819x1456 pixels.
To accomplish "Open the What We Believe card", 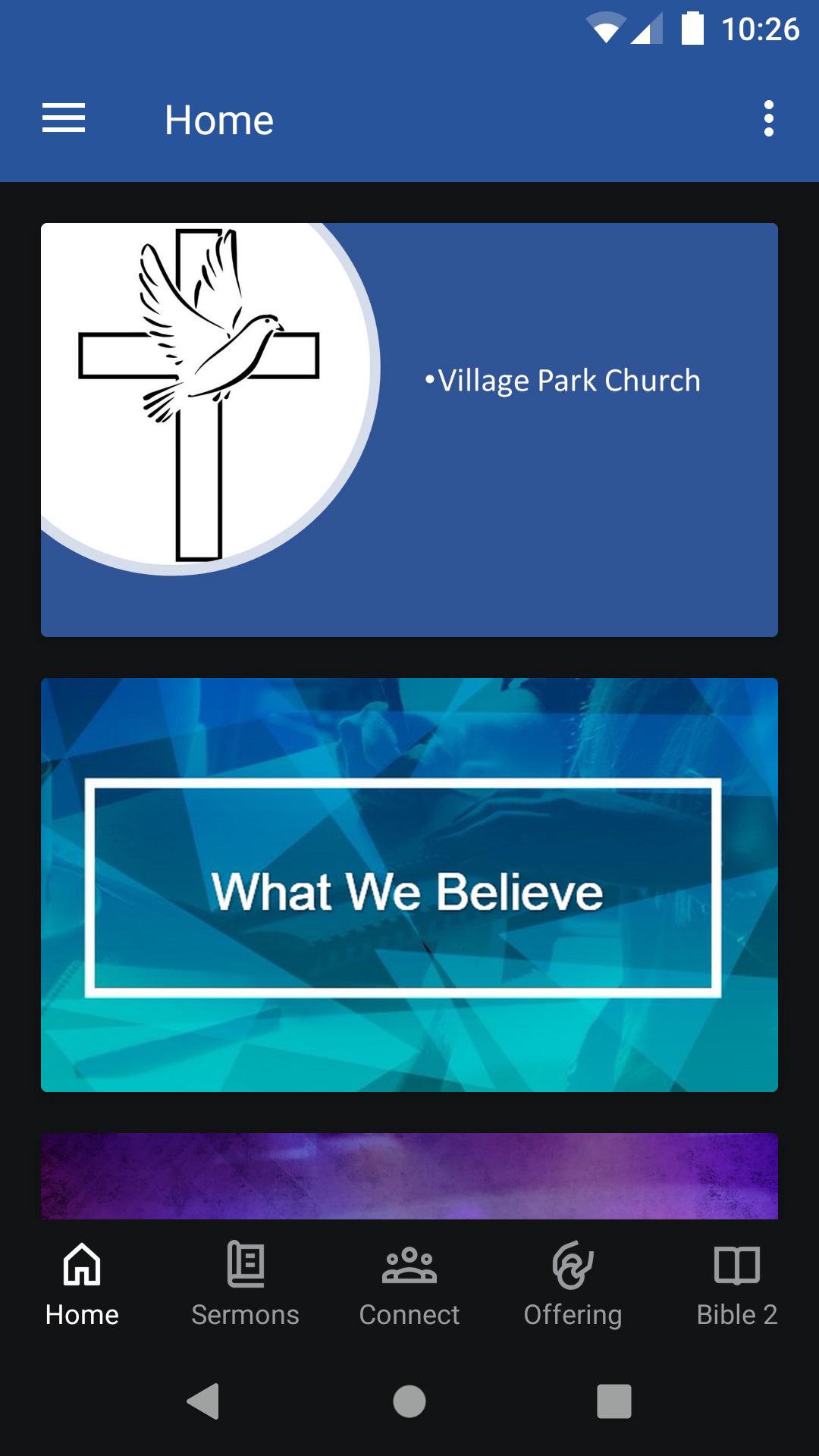I will click(409, 884).
